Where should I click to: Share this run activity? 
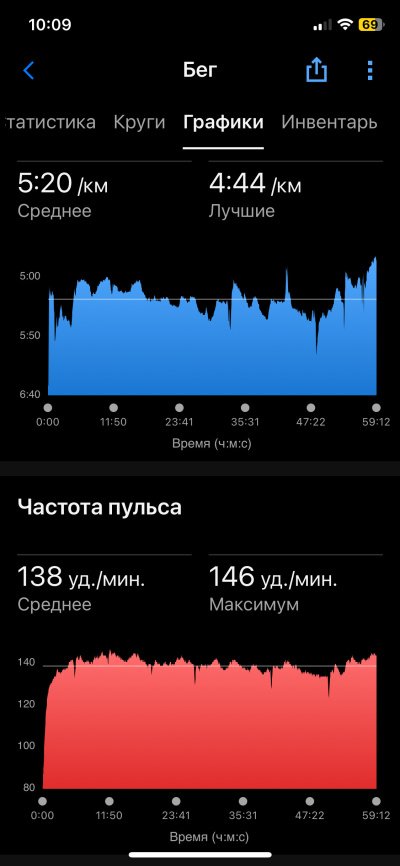click(317, 70)
